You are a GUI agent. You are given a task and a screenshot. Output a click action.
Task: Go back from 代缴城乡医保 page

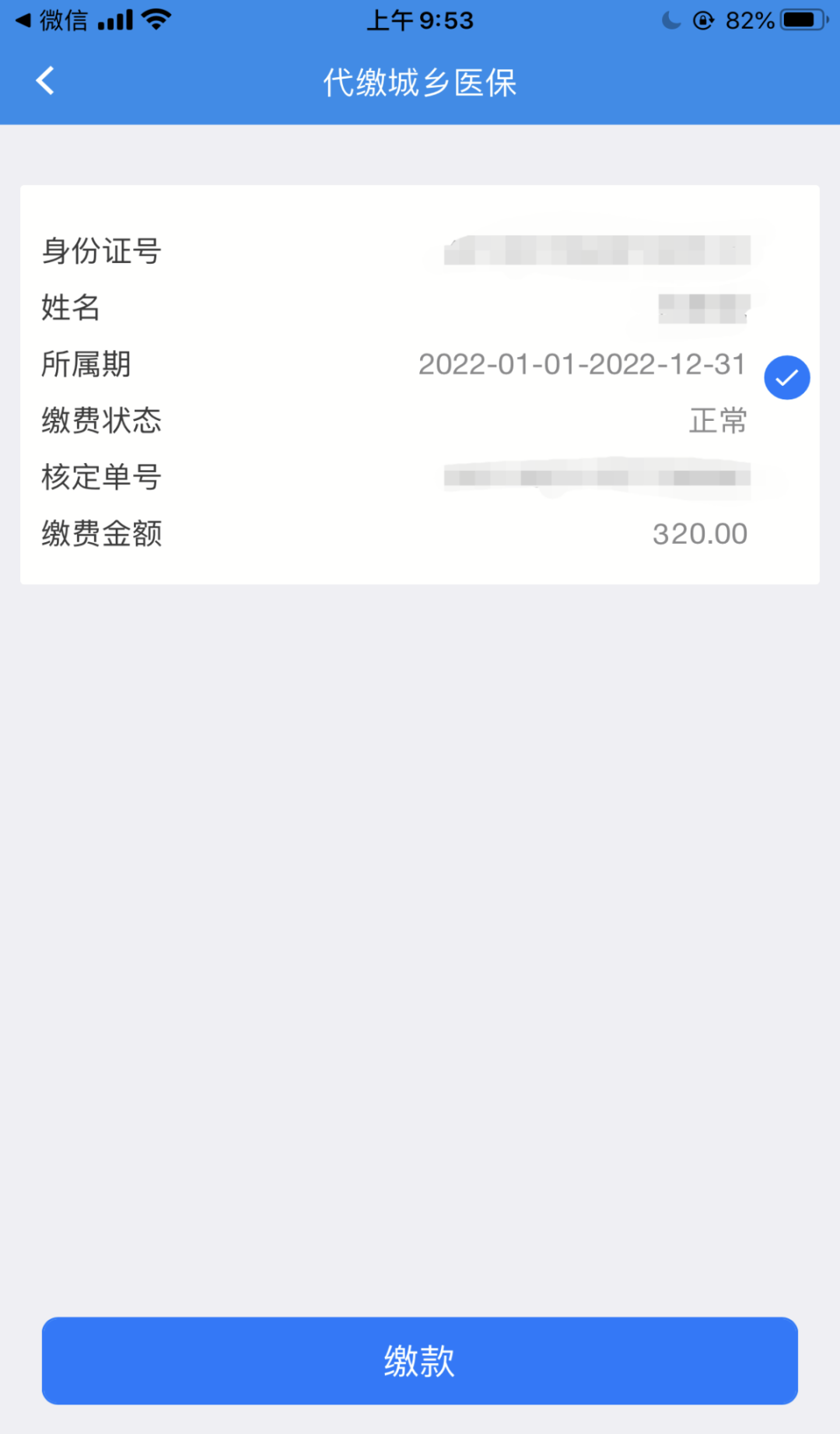(45, 81)
